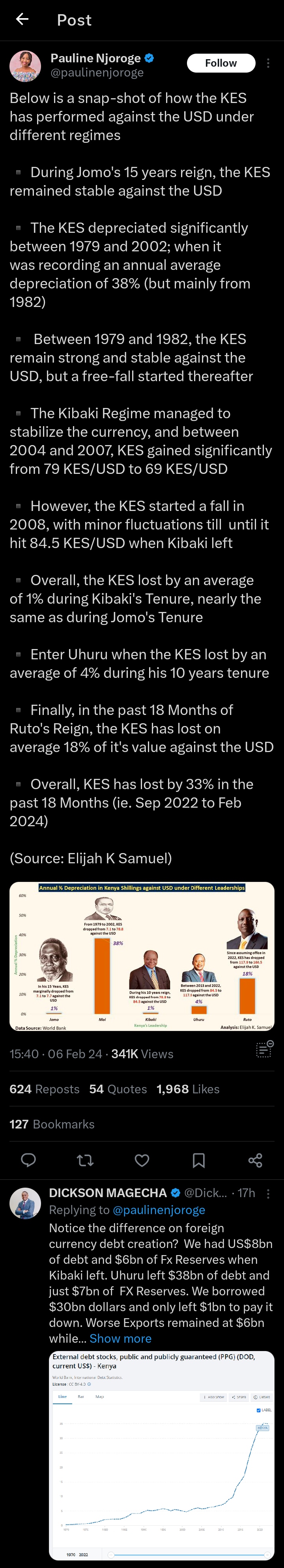View the 624 Reposts list
This screenshot has height=1568, width=284.
(45, 1089)
